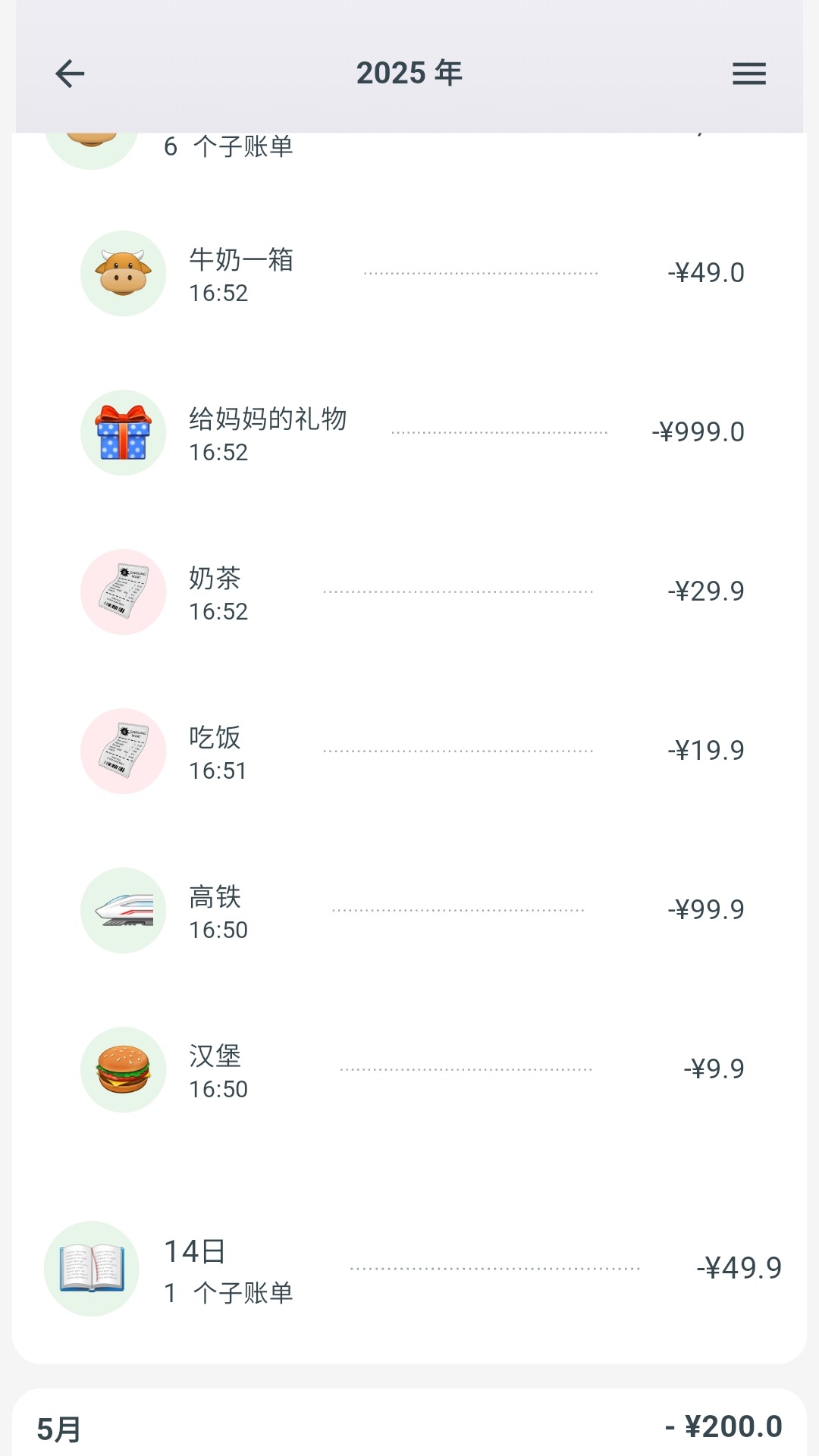
Task: Open the 吃饭 expense entry
Action: 409,752
